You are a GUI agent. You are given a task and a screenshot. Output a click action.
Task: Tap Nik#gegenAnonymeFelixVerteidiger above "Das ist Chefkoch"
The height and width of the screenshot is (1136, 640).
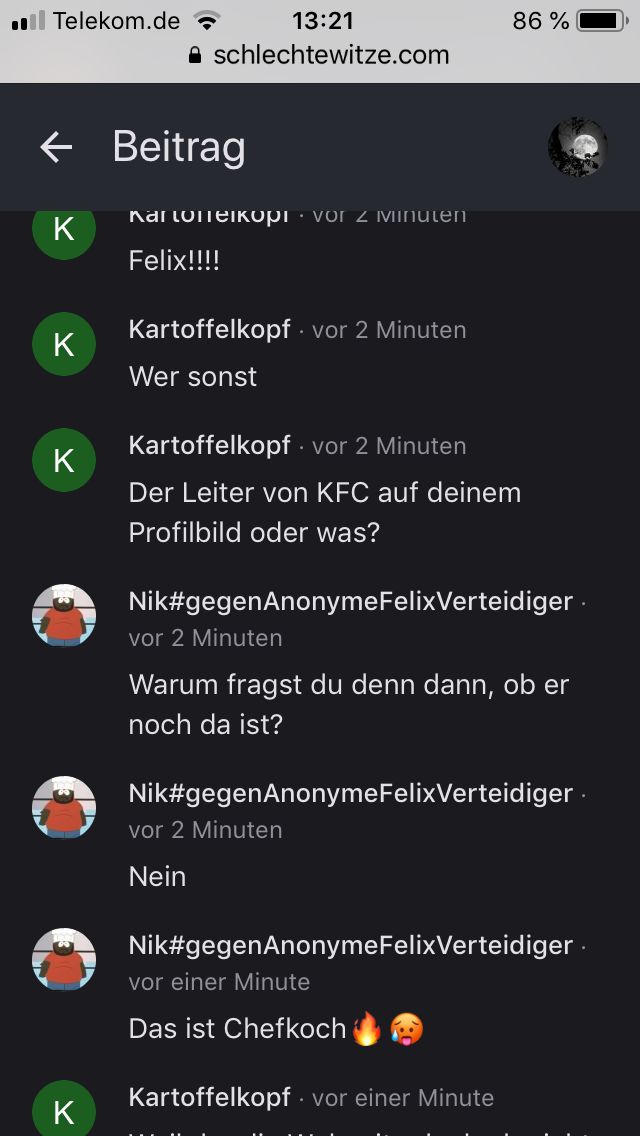351,945
